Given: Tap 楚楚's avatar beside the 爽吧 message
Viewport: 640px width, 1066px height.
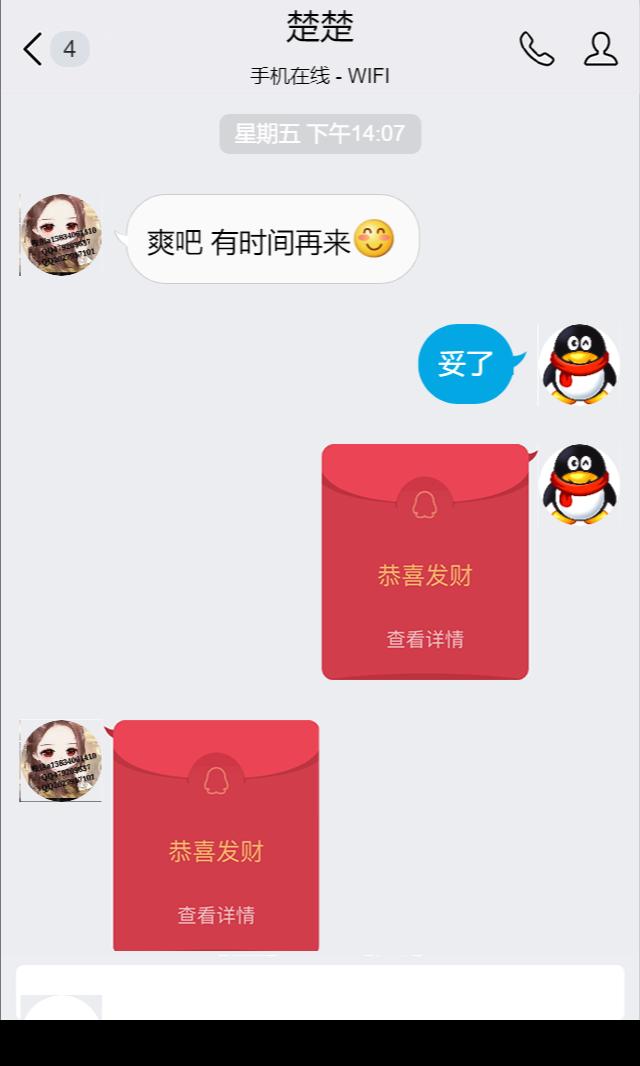Looking at the screenshot, I should click(x=61, y=235).
